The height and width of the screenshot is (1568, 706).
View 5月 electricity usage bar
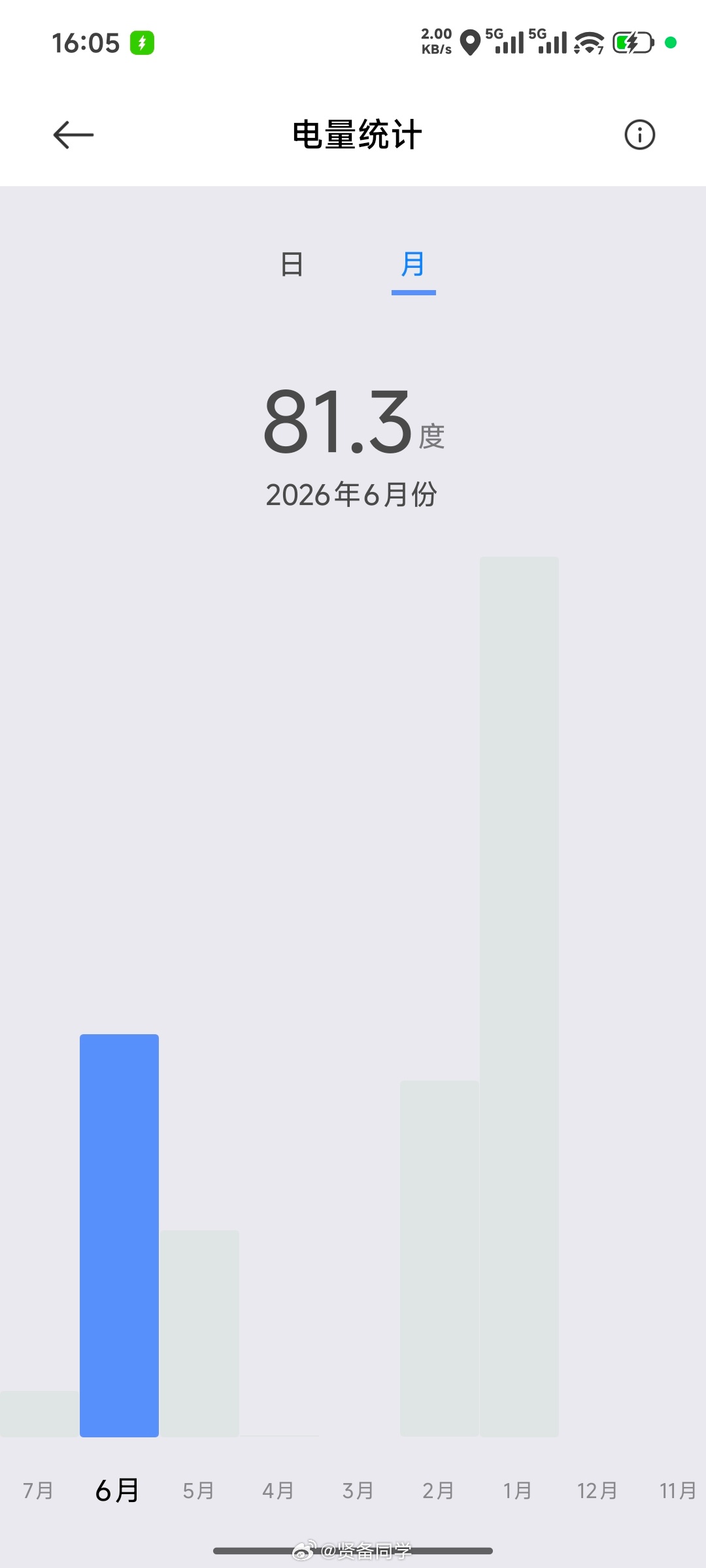point(199,1333)
